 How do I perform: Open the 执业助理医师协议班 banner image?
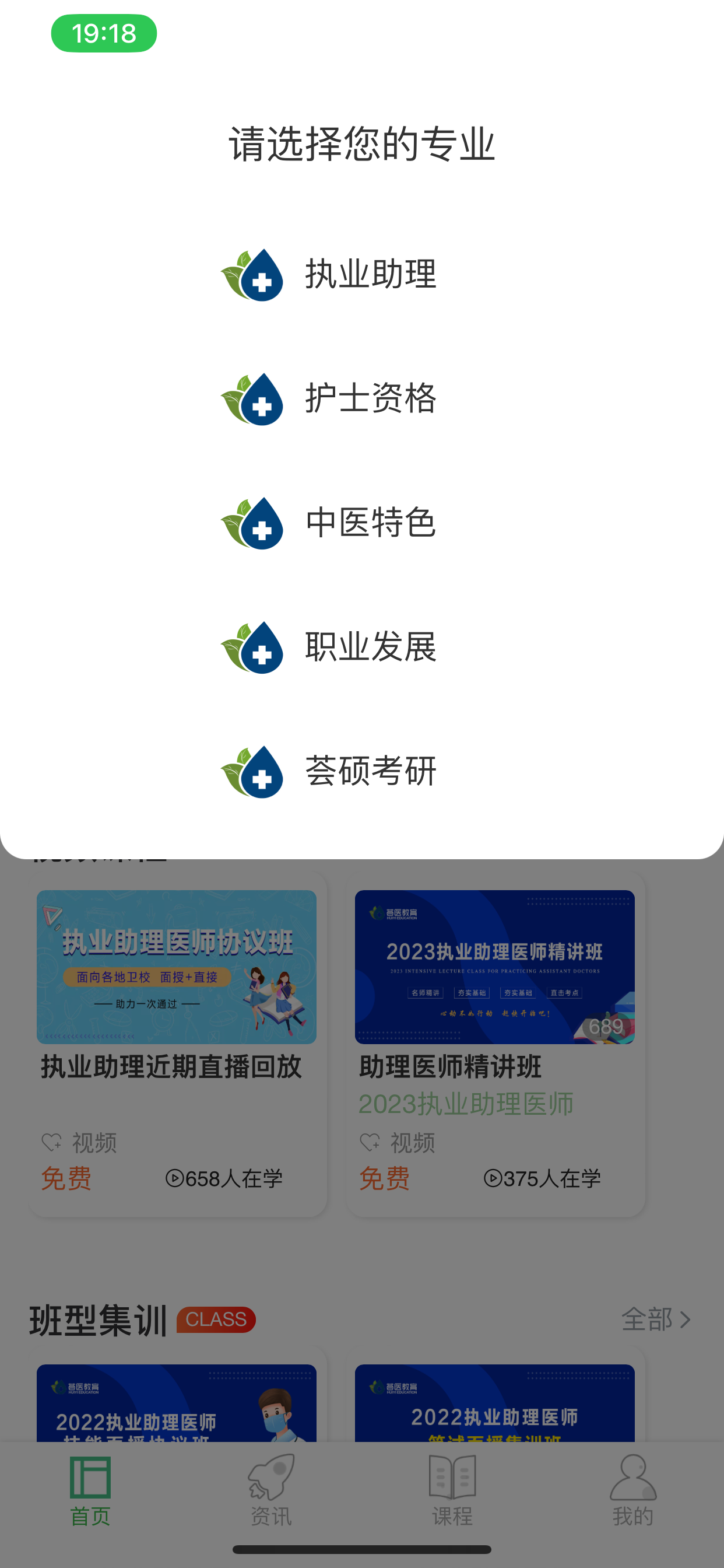pyautogui.click(x=176, y=967)
